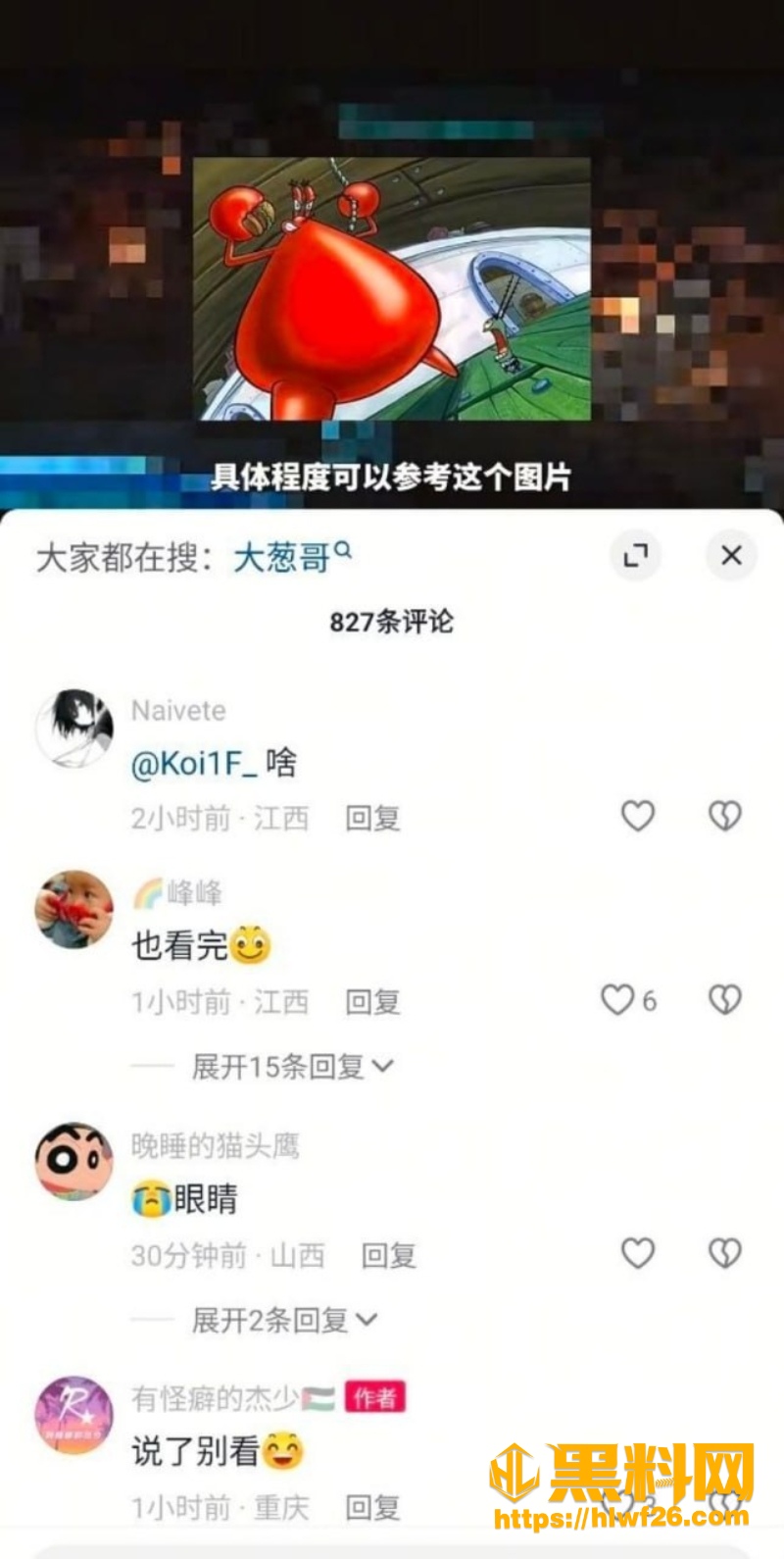The height and width of the screenshot is (1559, 784).
Task: Dislike 峰峰's comment
Action: 725,1000
